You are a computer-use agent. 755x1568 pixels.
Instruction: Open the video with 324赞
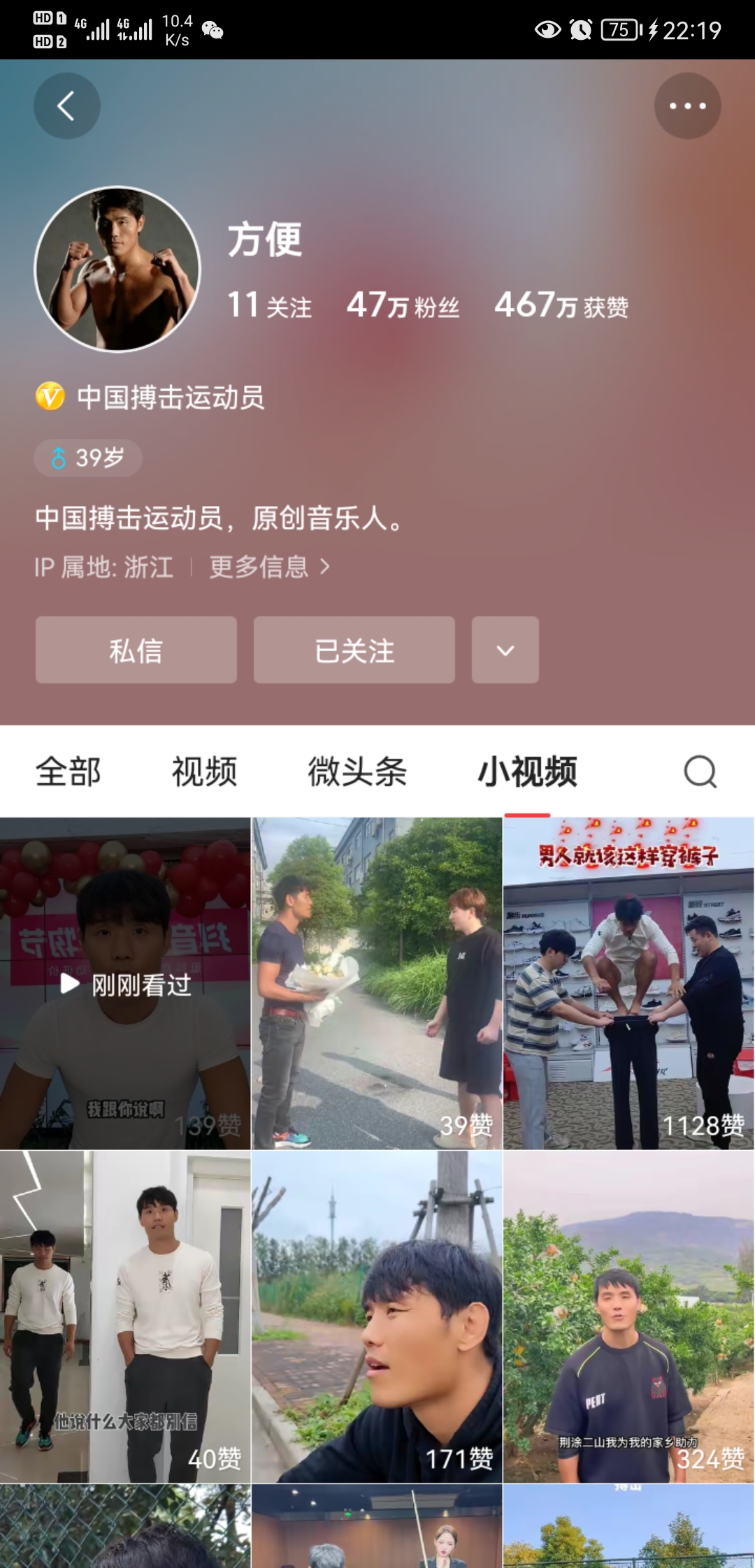tap(628, 1317)
